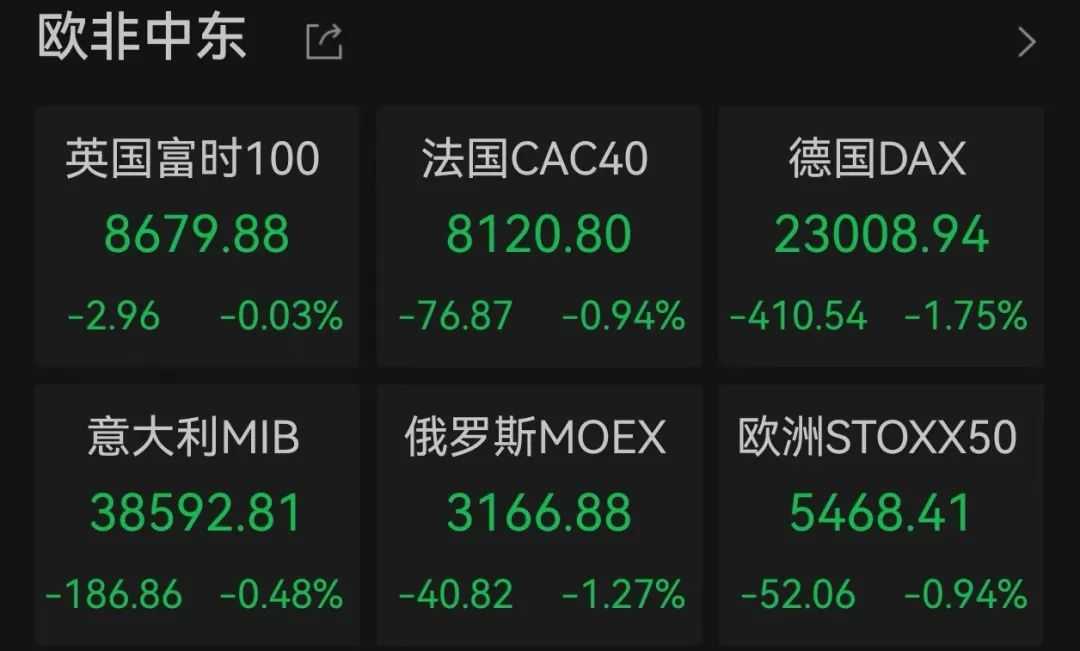Open the 俄罗斯MOEX index card
This screenshot has height=651, width=1080.
click(x=538, y=513)
